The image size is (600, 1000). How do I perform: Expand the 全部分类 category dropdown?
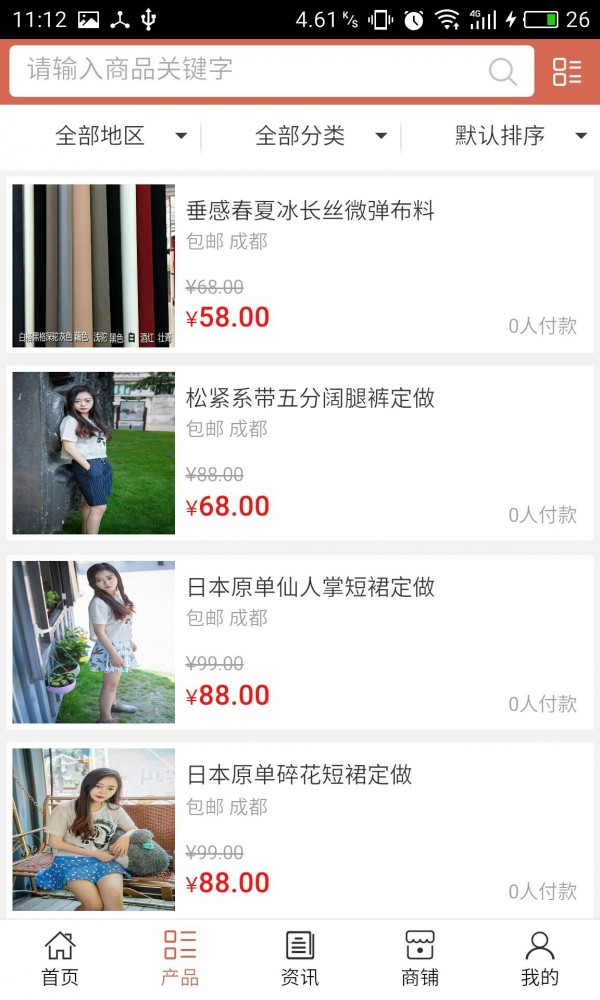(x=320, y=136)
